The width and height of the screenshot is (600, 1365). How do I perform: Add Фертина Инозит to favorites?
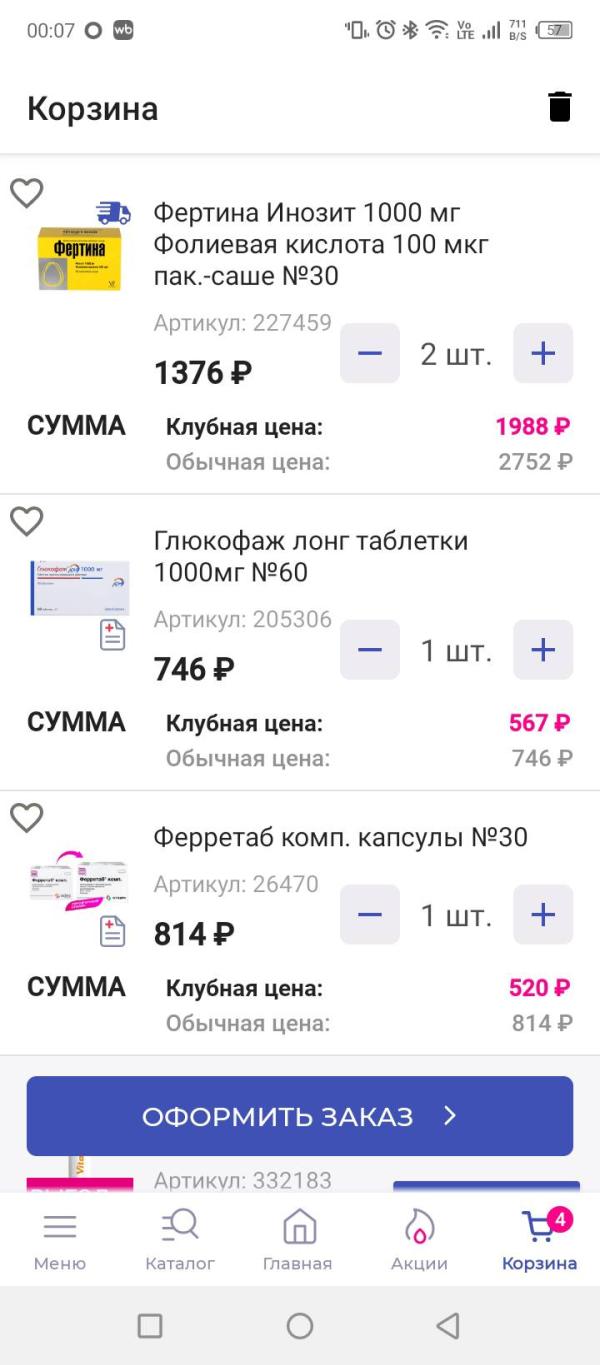[27, 192]
